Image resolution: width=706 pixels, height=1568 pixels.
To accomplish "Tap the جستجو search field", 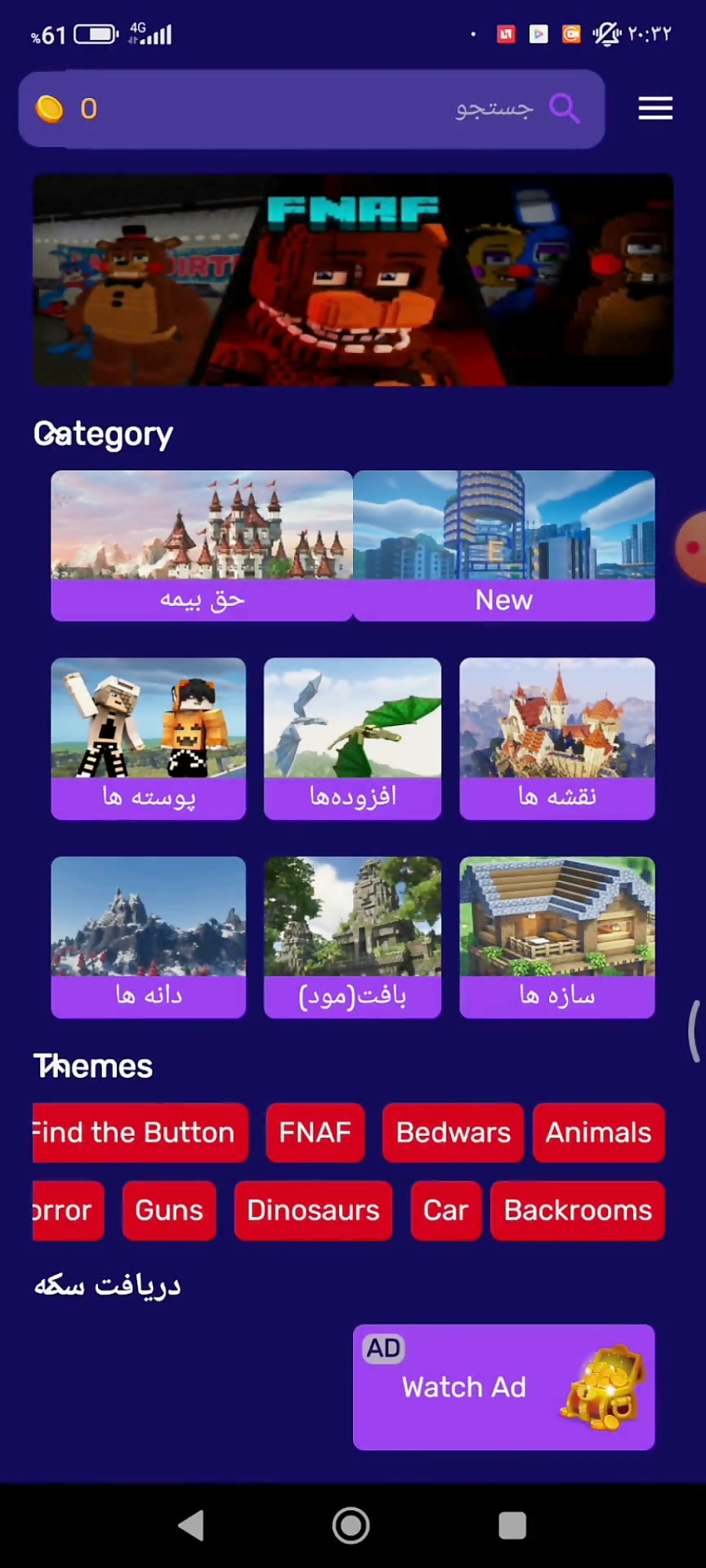I will coord(392,108).
